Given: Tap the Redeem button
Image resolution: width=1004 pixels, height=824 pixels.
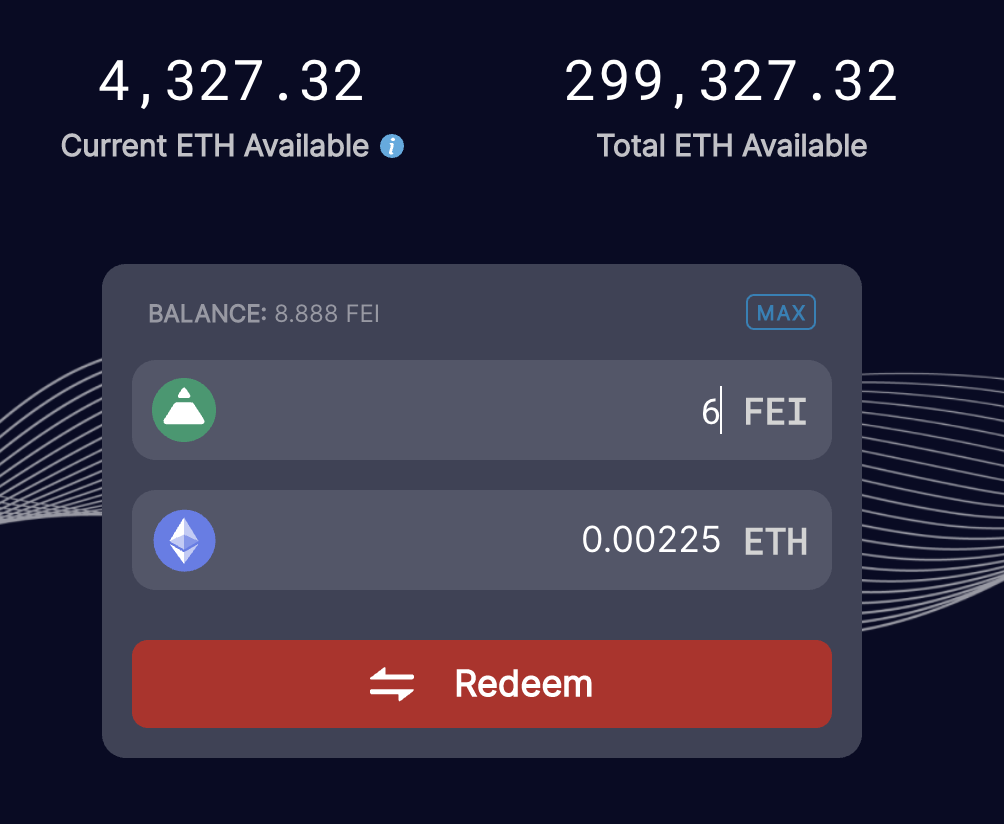Looking at the screenshot, I should 481,684.
